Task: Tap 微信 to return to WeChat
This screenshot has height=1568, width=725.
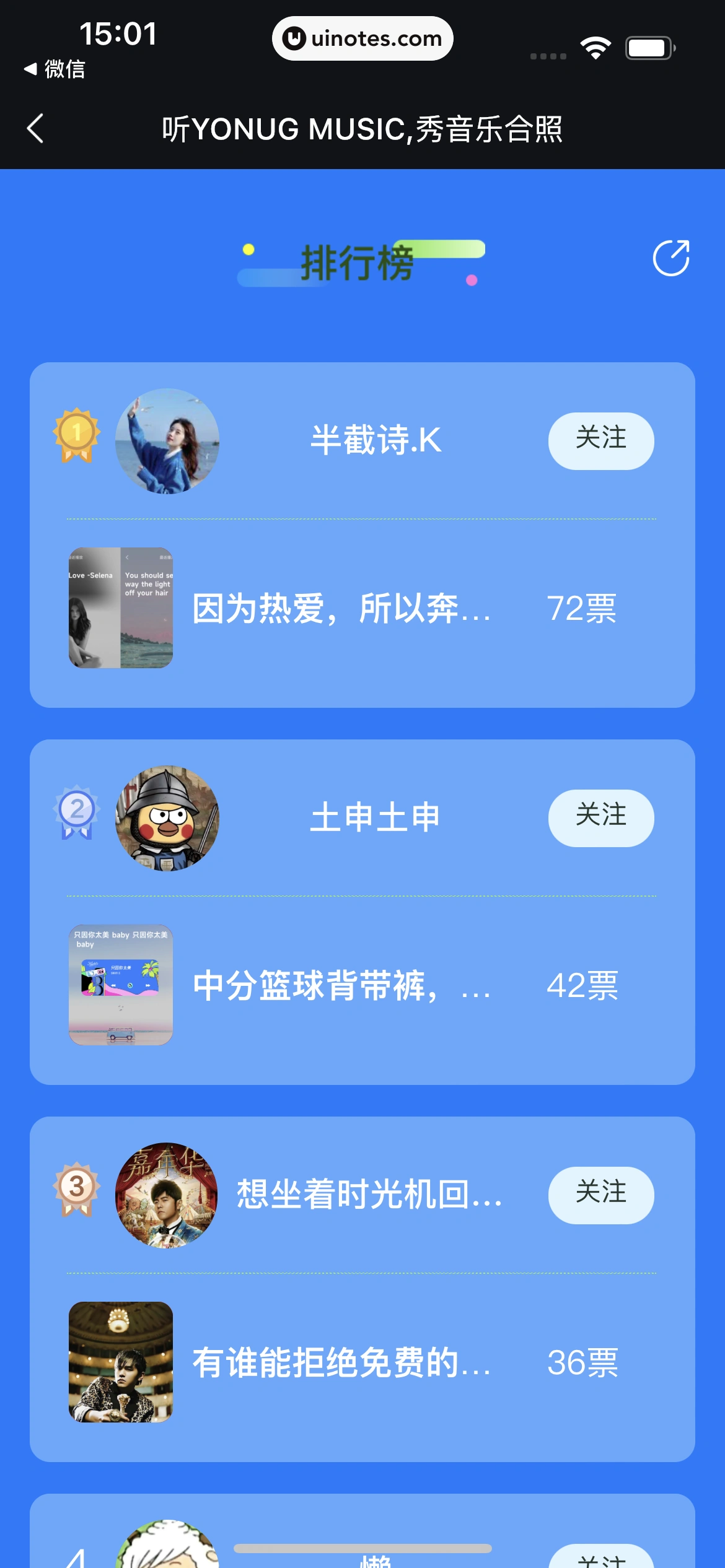Action: (x=55, y=68)
